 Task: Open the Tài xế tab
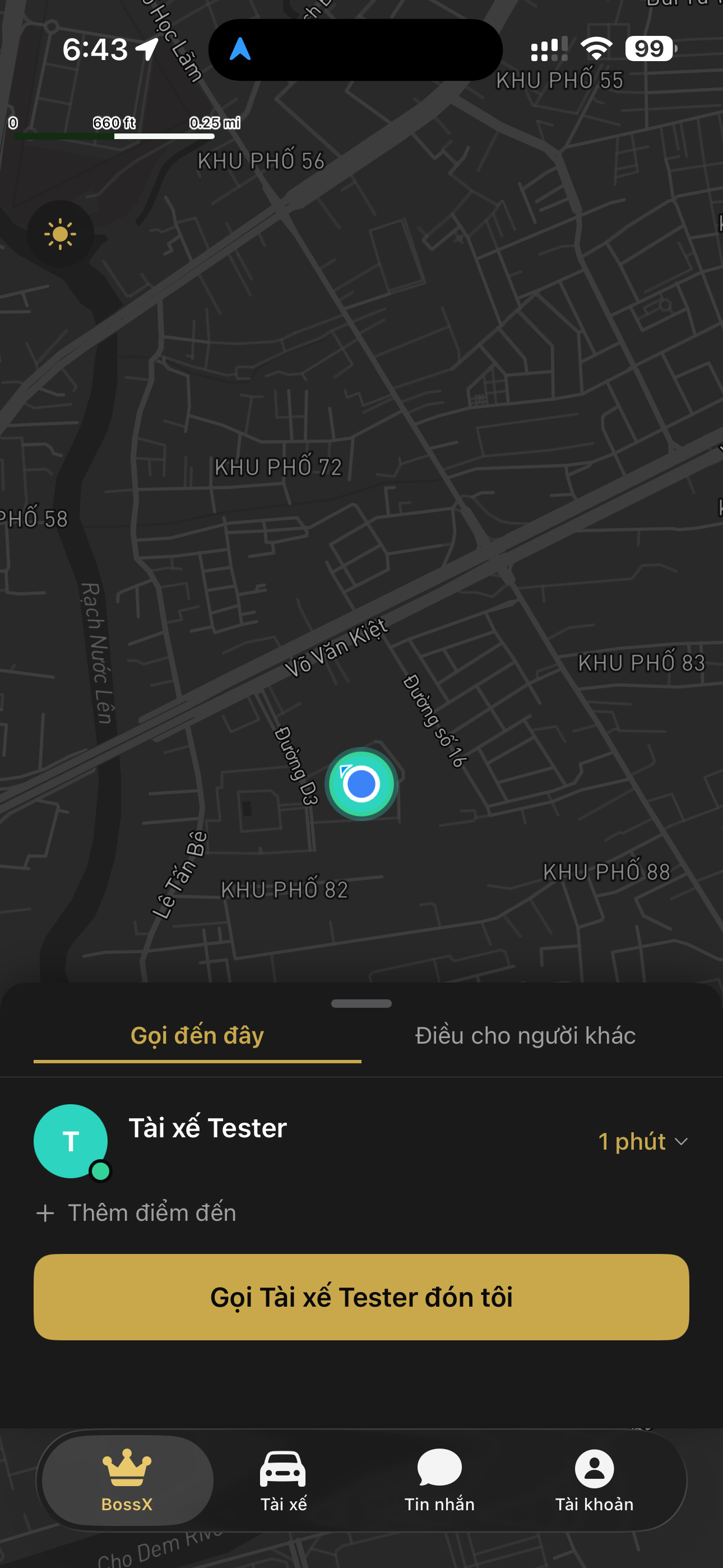[284, 1481]
